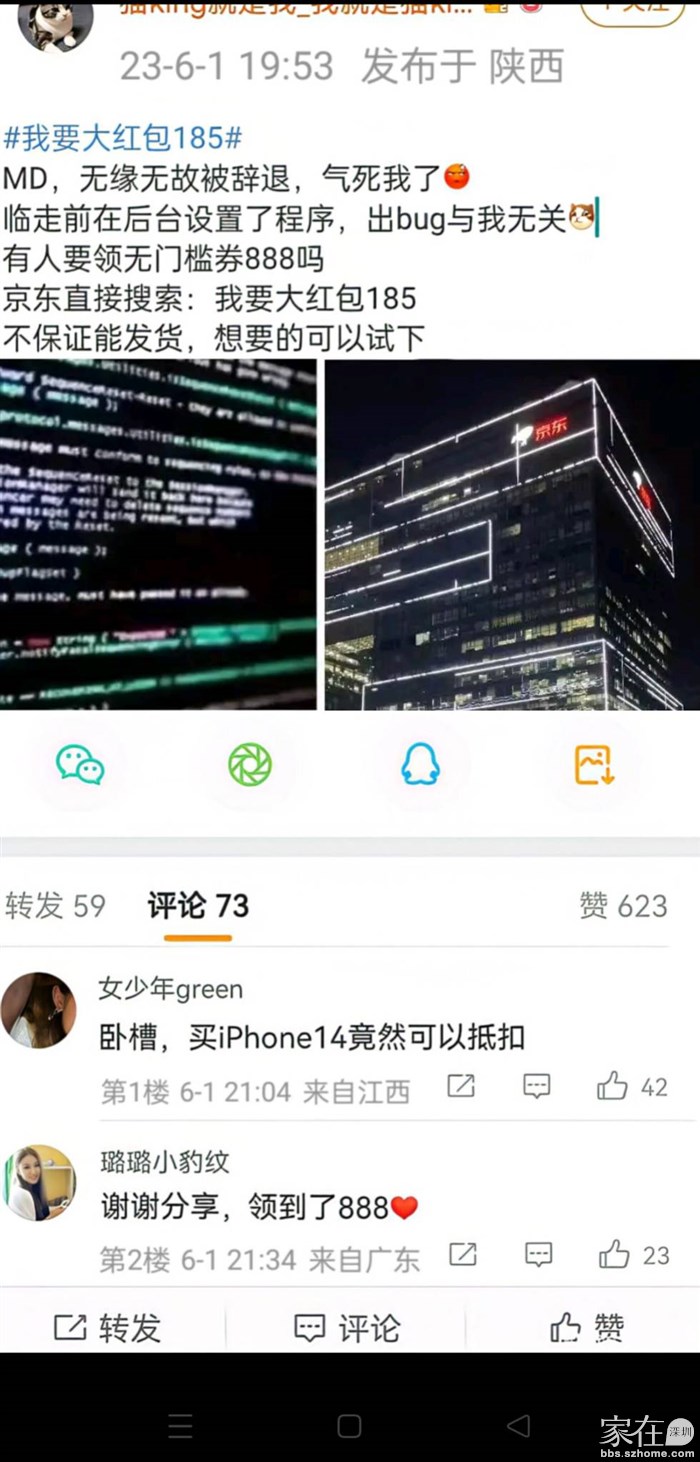
Task: Open the code screenshot image in the post
Action: tap(158, 534)
